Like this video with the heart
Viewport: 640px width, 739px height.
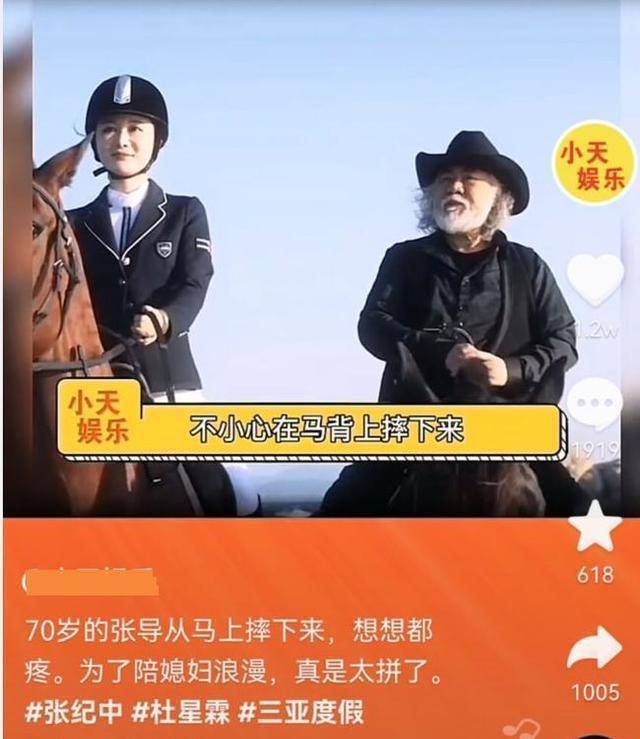point(595,280)
